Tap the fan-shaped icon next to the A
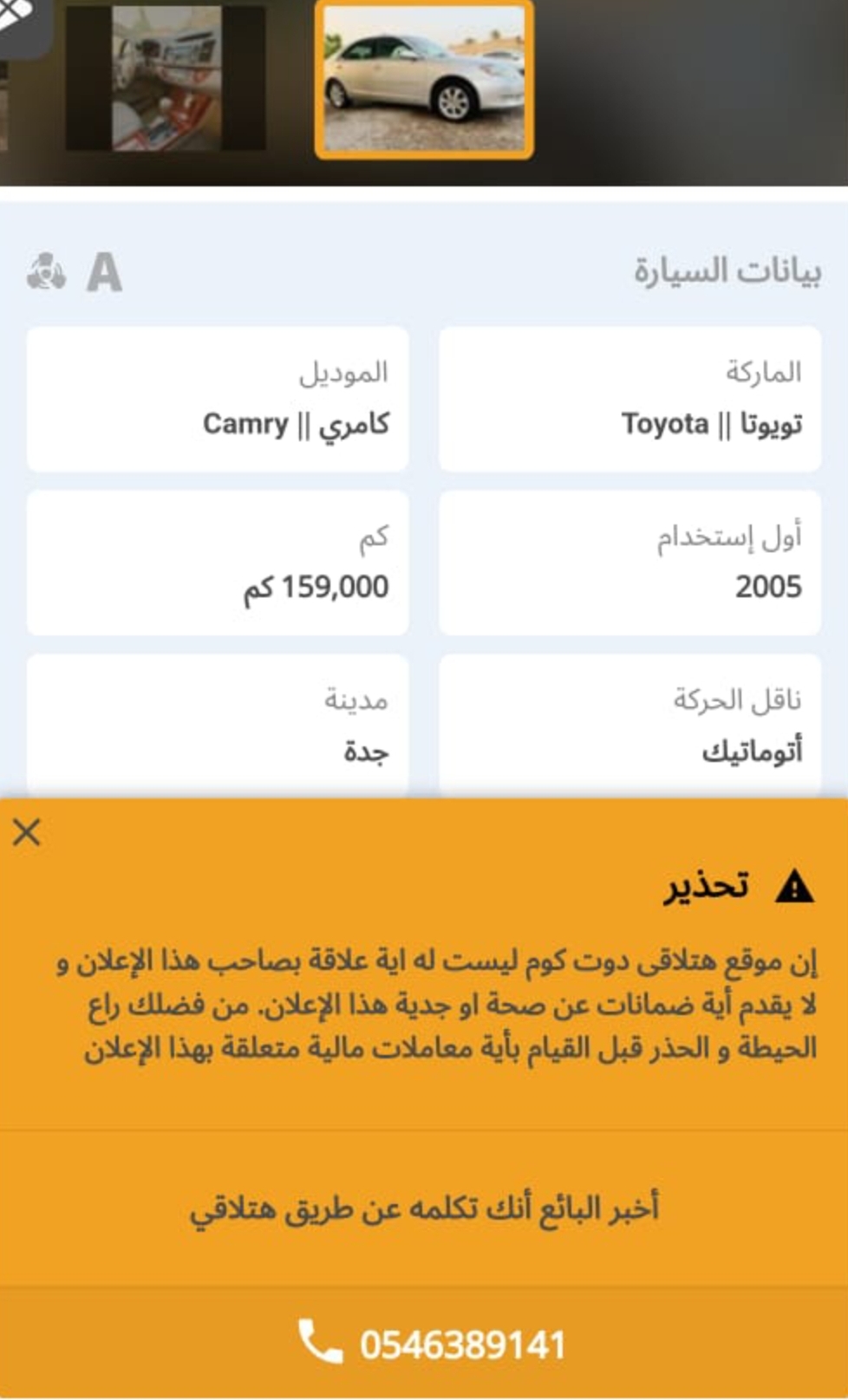 click(x=46, y=271)
